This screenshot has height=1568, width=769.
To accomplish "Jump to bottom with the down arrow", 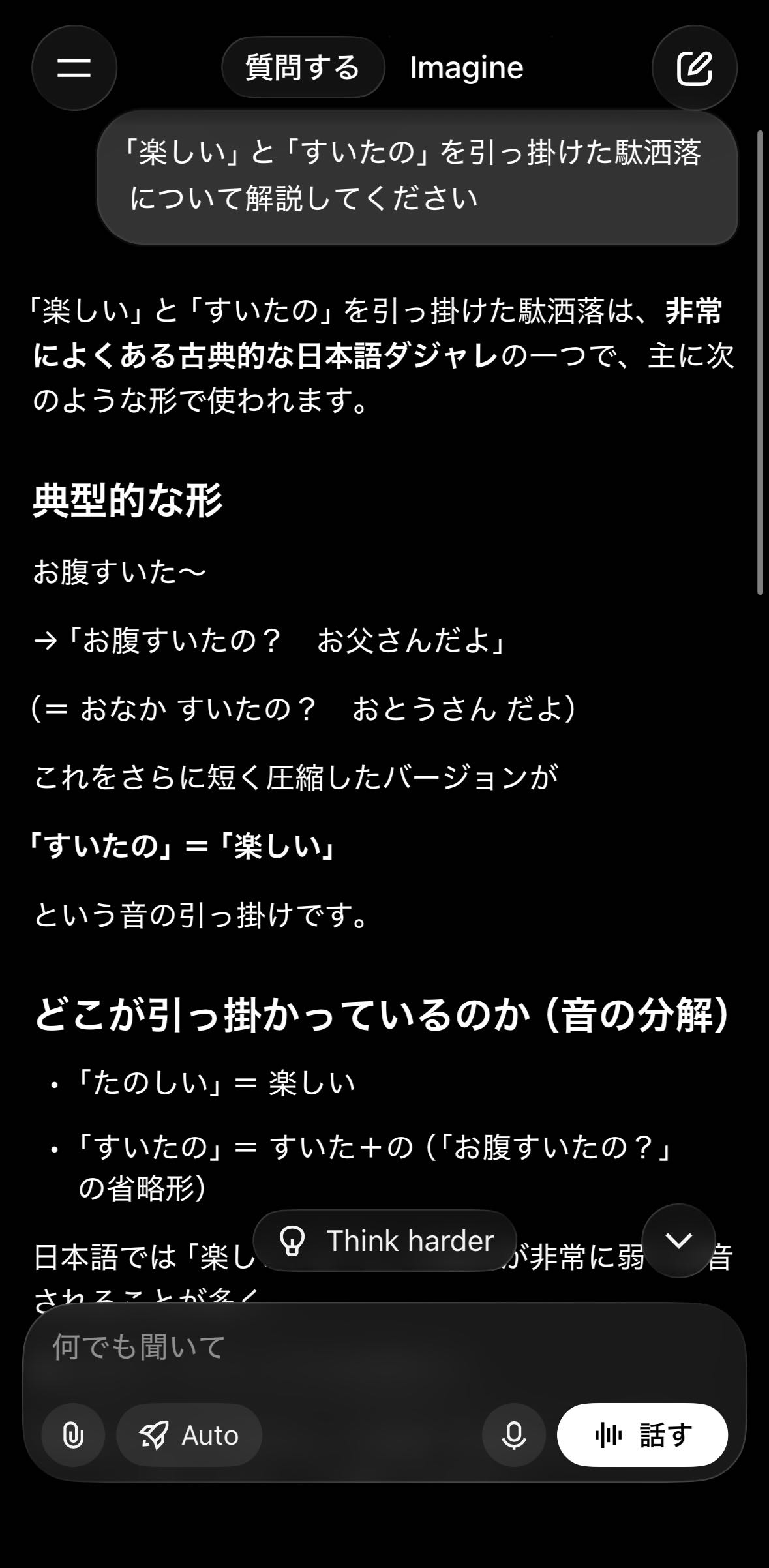I will [678, 1241].
